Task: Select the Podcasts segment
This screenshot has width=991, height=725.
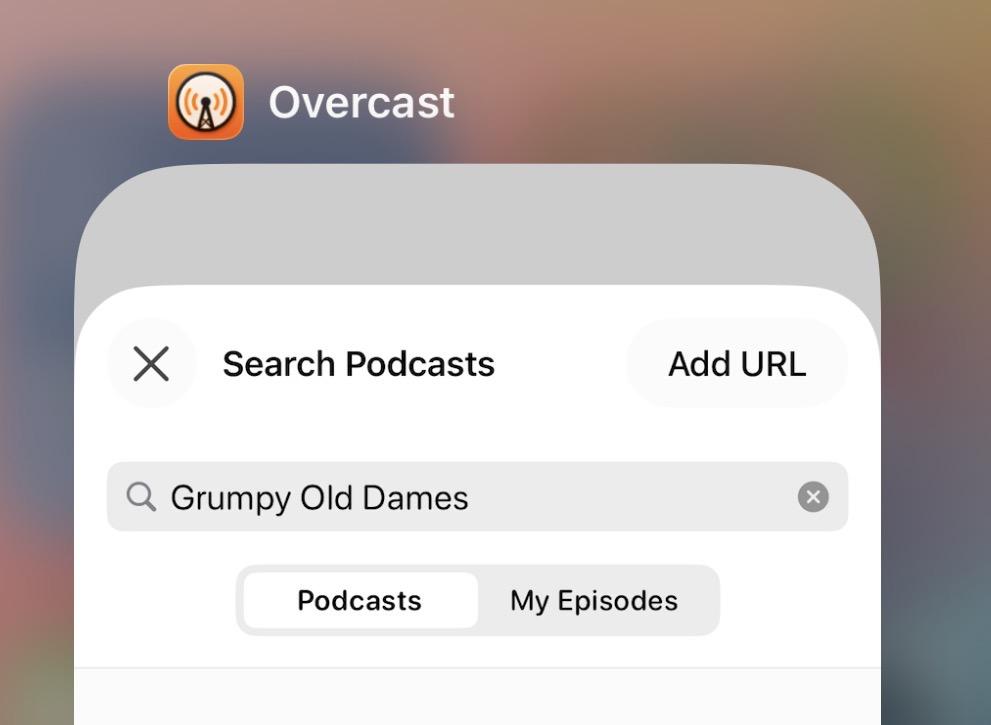Action: click(360, 600)
